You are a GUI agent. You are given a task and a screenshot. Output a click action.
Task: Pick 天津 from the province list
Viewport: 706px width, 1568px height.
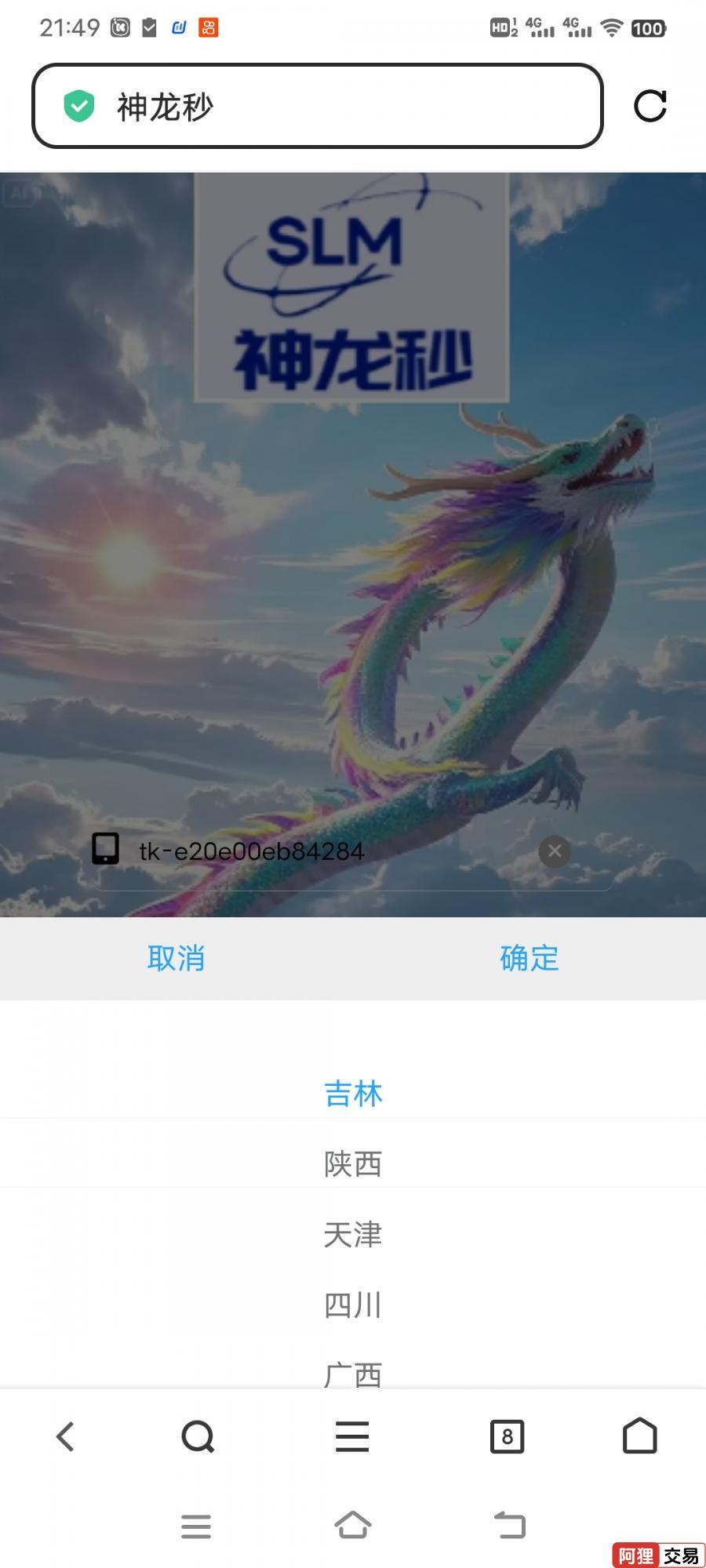coord(353,1235)
